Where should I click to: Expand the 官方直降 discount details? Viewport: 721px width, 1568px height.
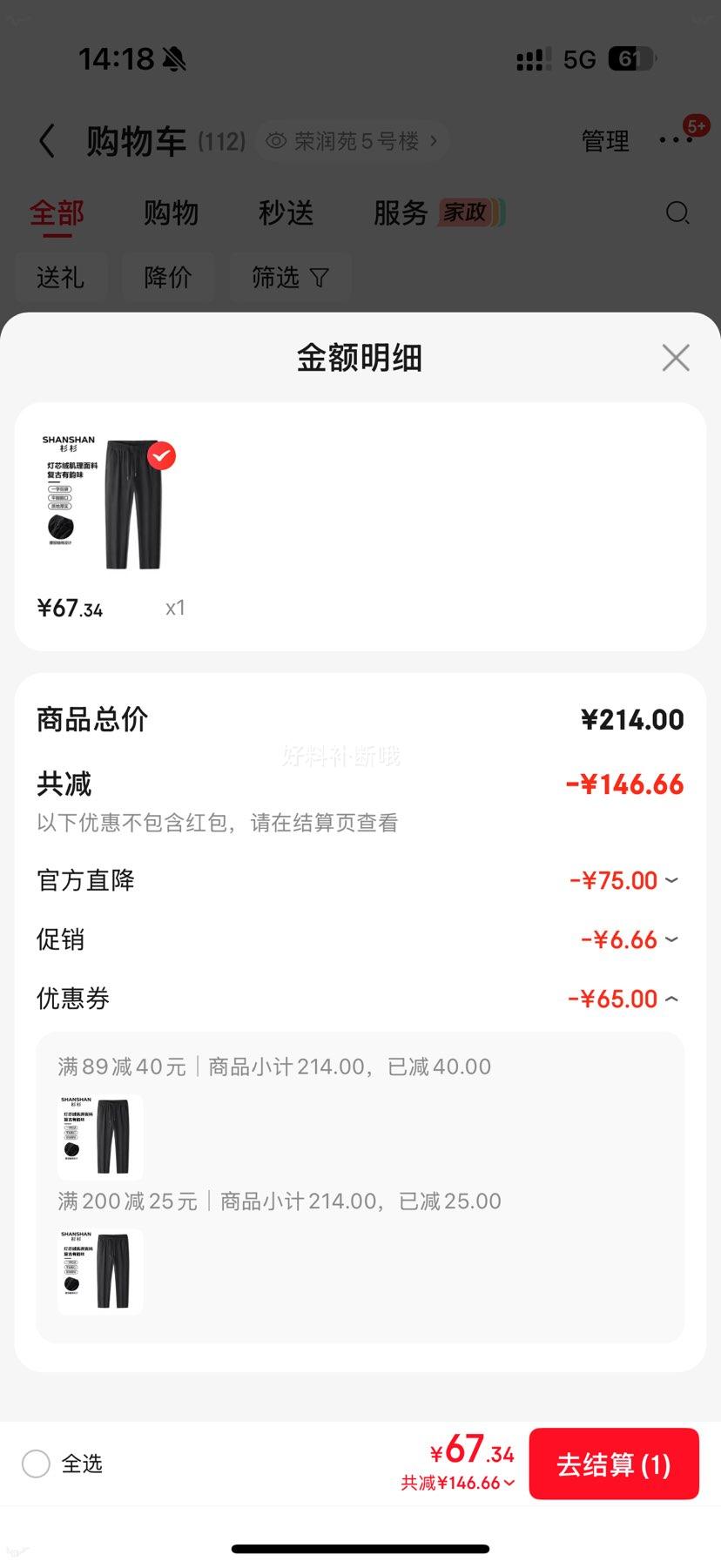click(x=670, y=881)
